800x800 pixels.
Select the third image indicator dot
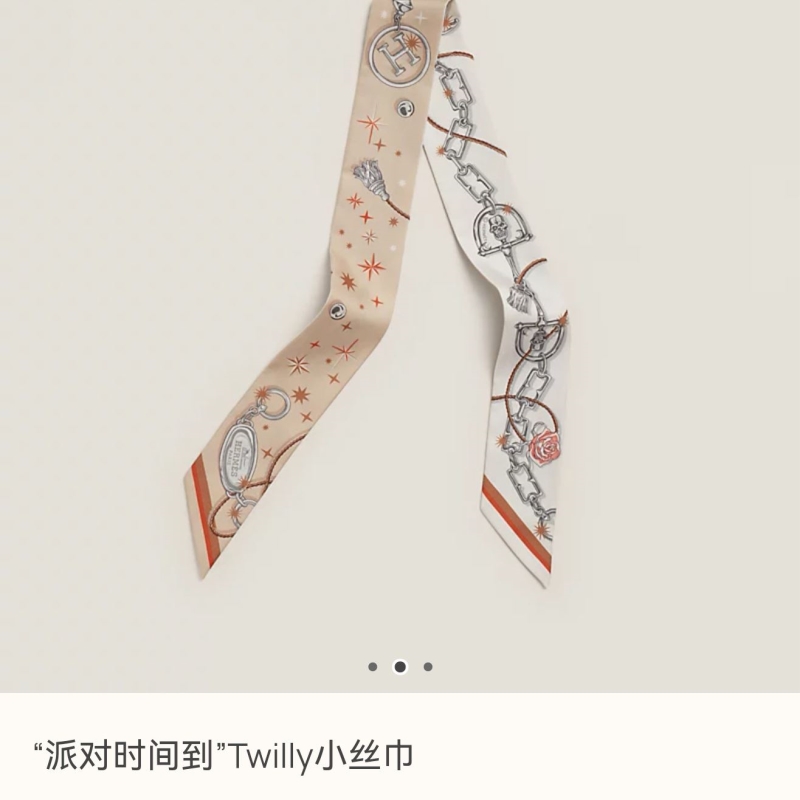tap(428, 666)
